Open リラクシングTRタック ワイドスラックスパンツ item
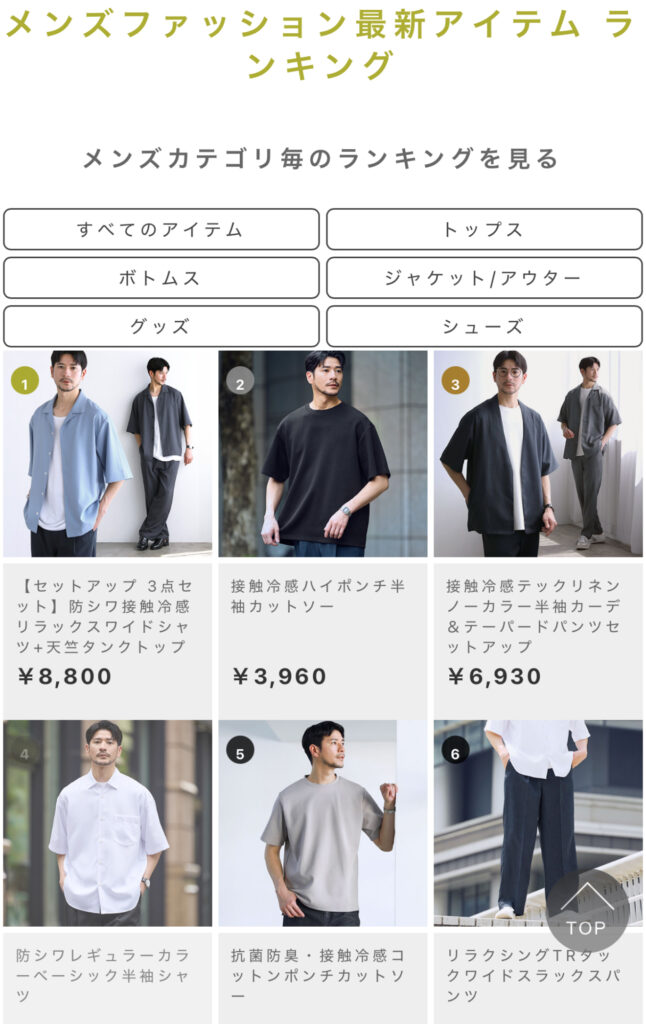The width and height of the screenshot is (646, 1024). point(520,800)
